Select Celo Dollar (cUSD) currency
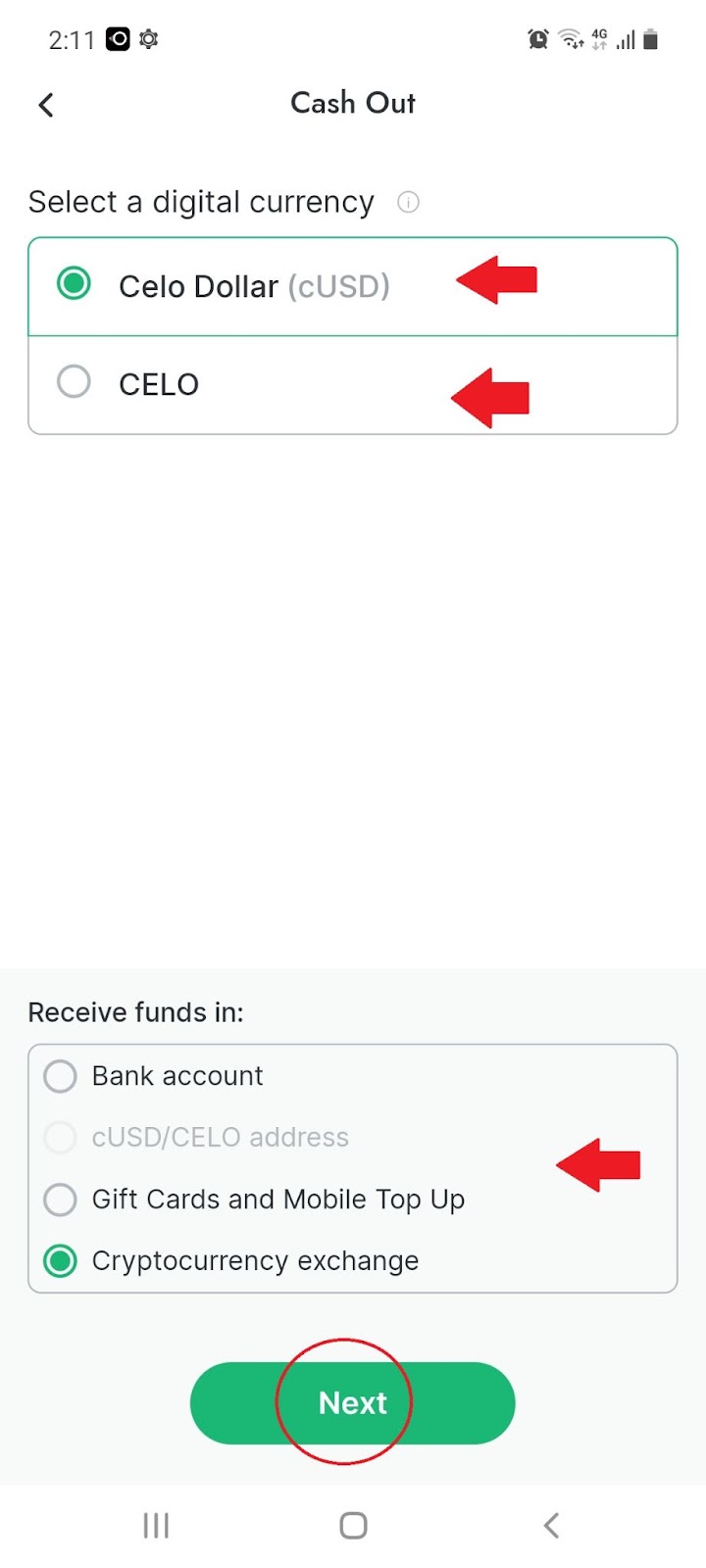The width and height of the screenshot is (706, 1568). [x=353, y=286]
